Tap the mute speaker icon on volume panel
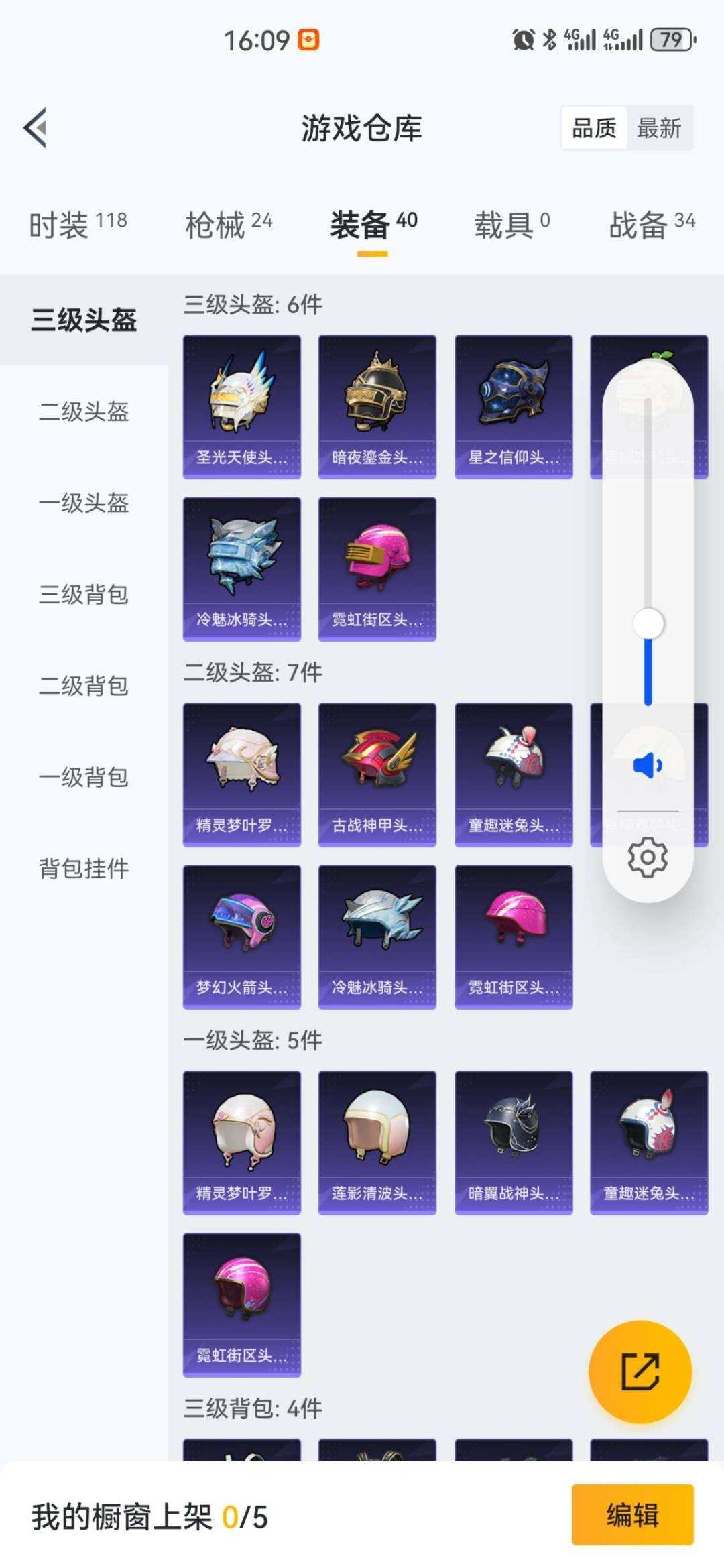Viewport: 724px width, 1568px height. (648, 764)
